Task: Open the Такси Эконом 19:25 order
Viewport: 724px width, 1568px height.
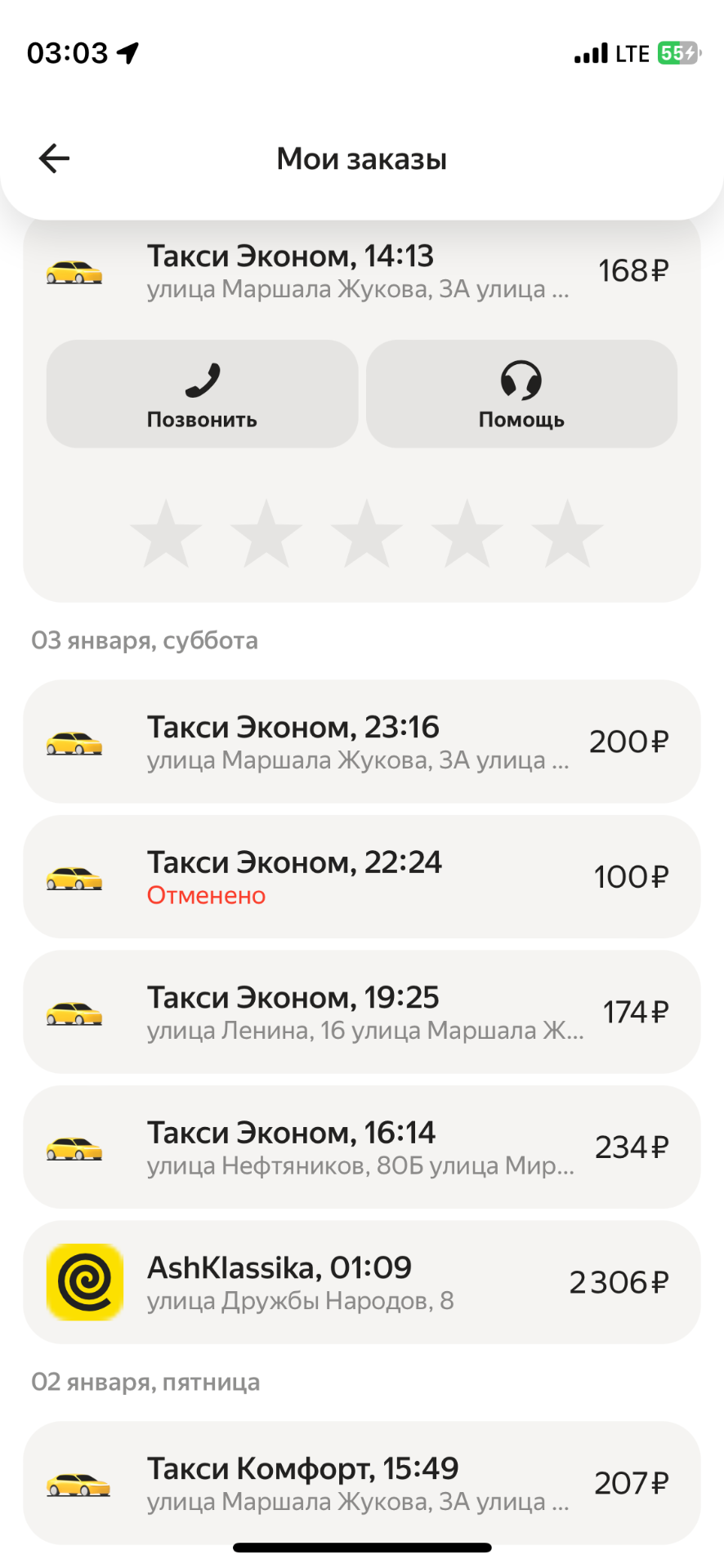Action: coord(361,1013)
